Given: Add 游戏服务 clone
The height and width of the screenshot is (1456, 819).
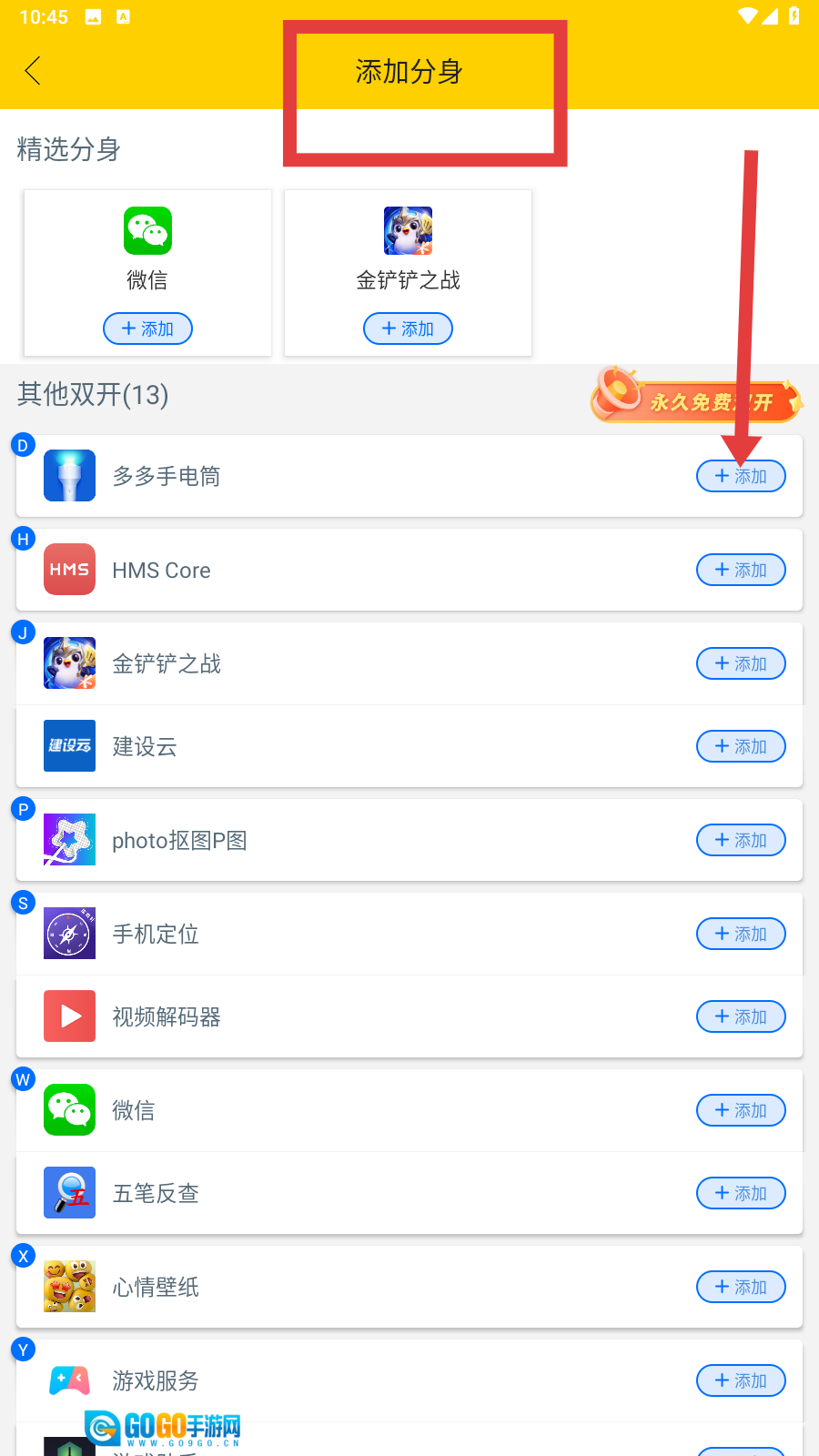Looking at the screenshot, I should pyautogui.click(x=741, y=1380).
